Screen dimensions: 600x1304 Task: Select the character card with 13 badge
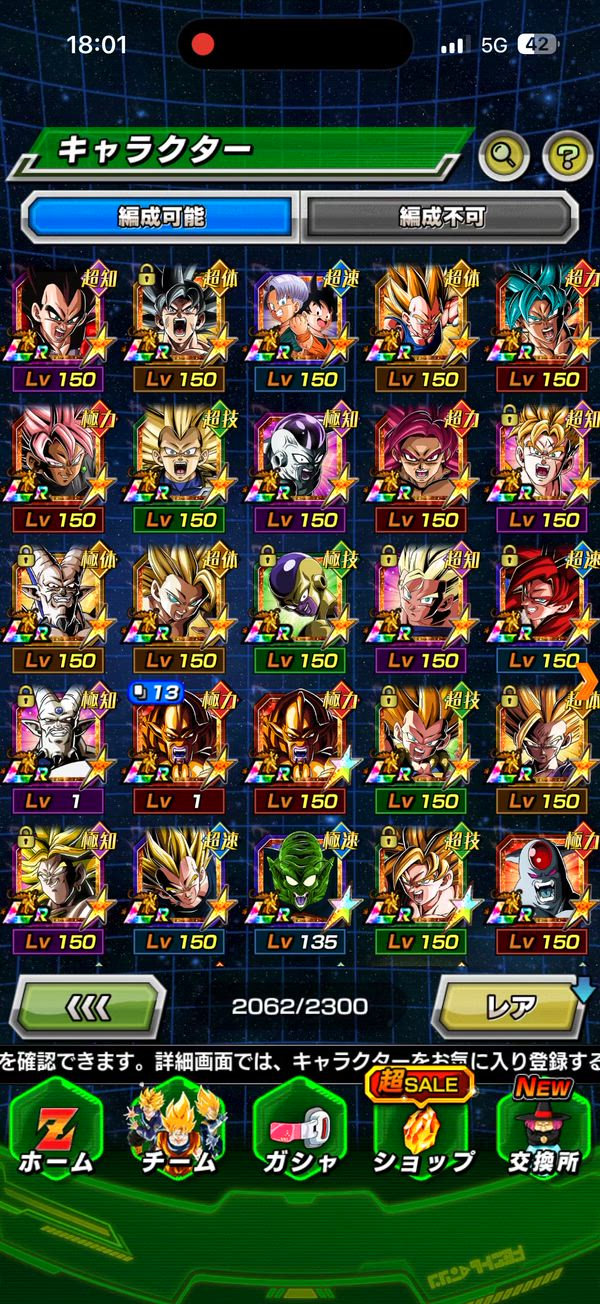pyautogui.click(x=181, y=745)
